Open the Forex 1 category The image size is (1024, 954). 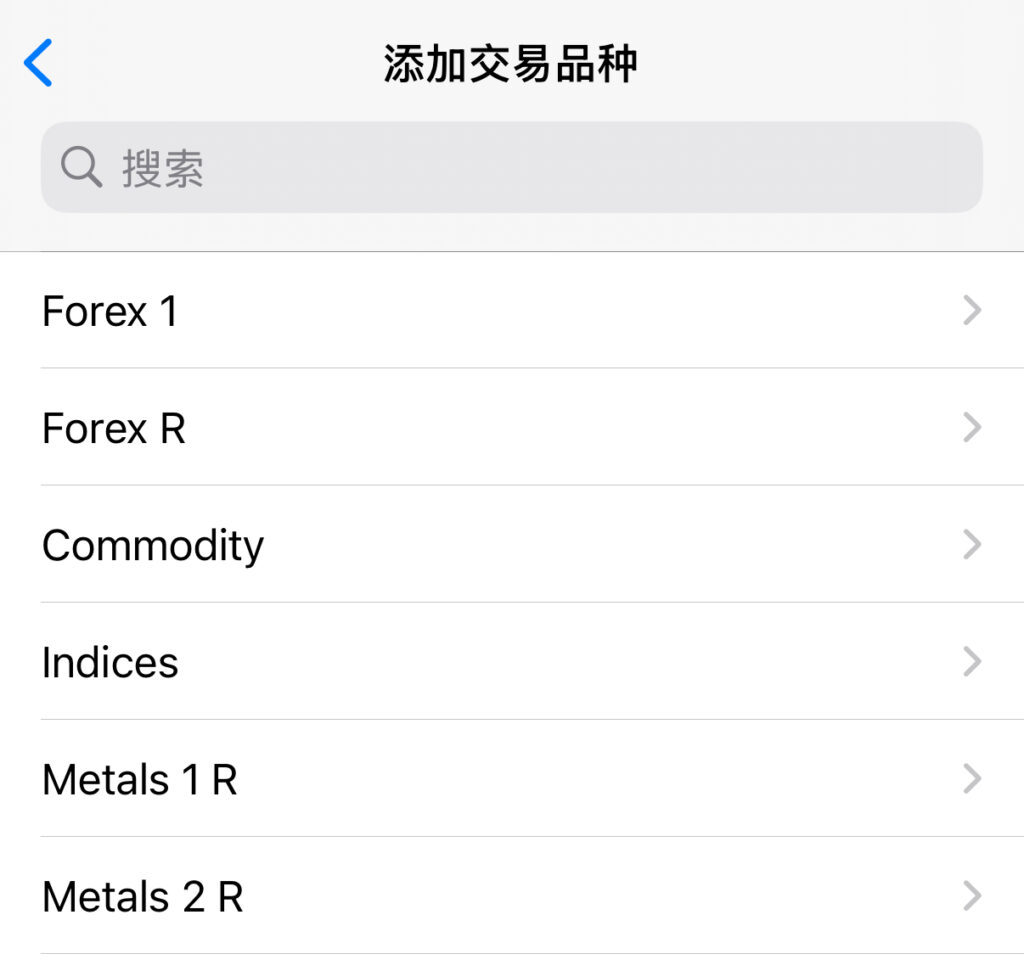511,311
